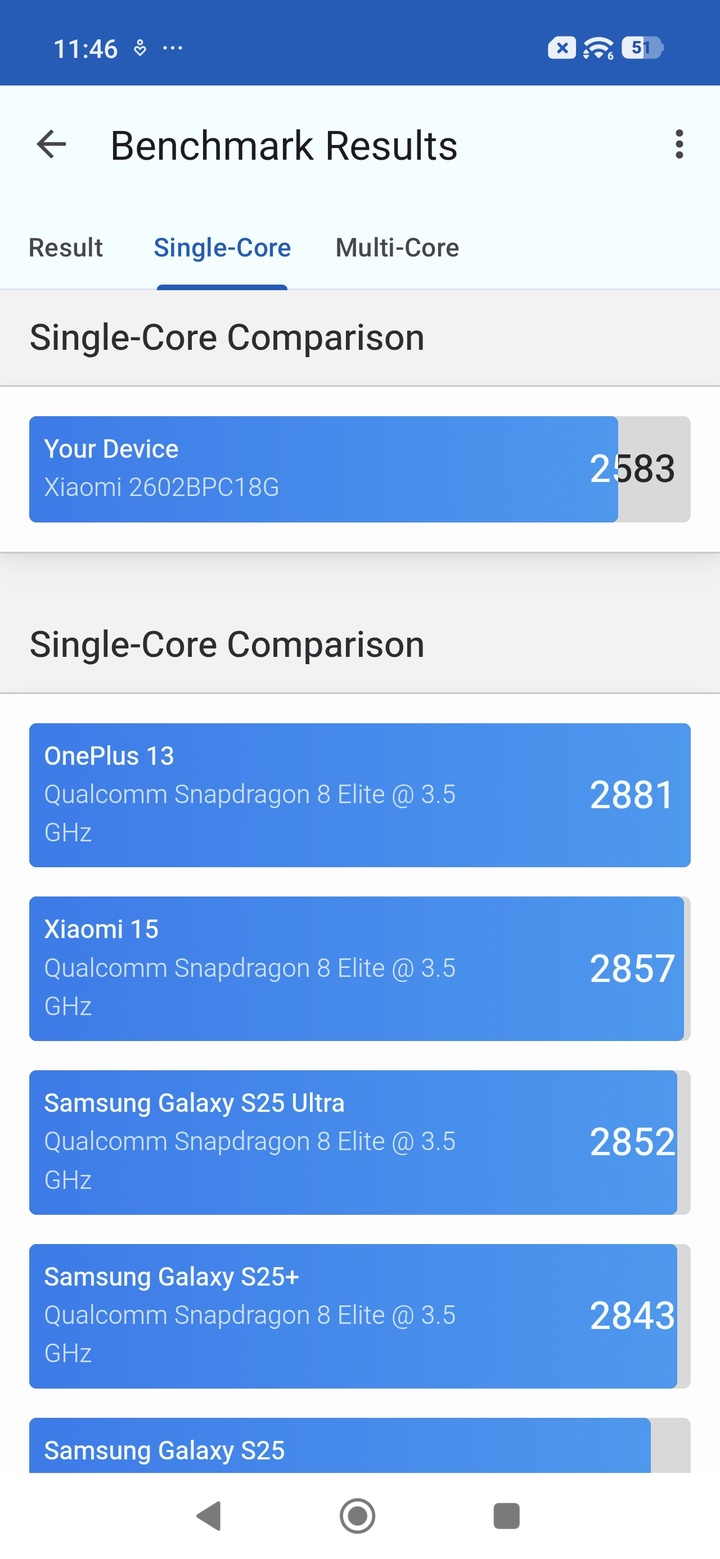Go back from Benchmark Results

coord(51,145)
